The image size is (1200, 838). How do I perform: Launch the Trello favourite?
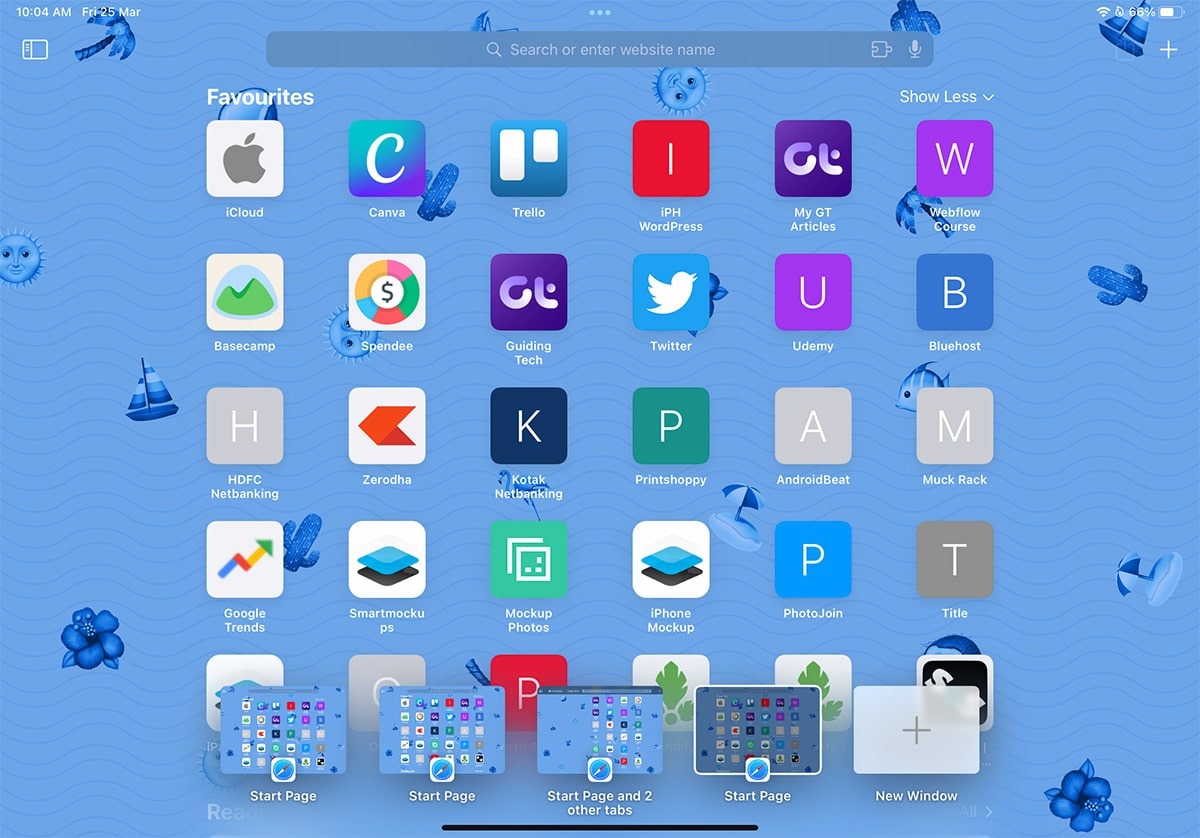[529, 159]
